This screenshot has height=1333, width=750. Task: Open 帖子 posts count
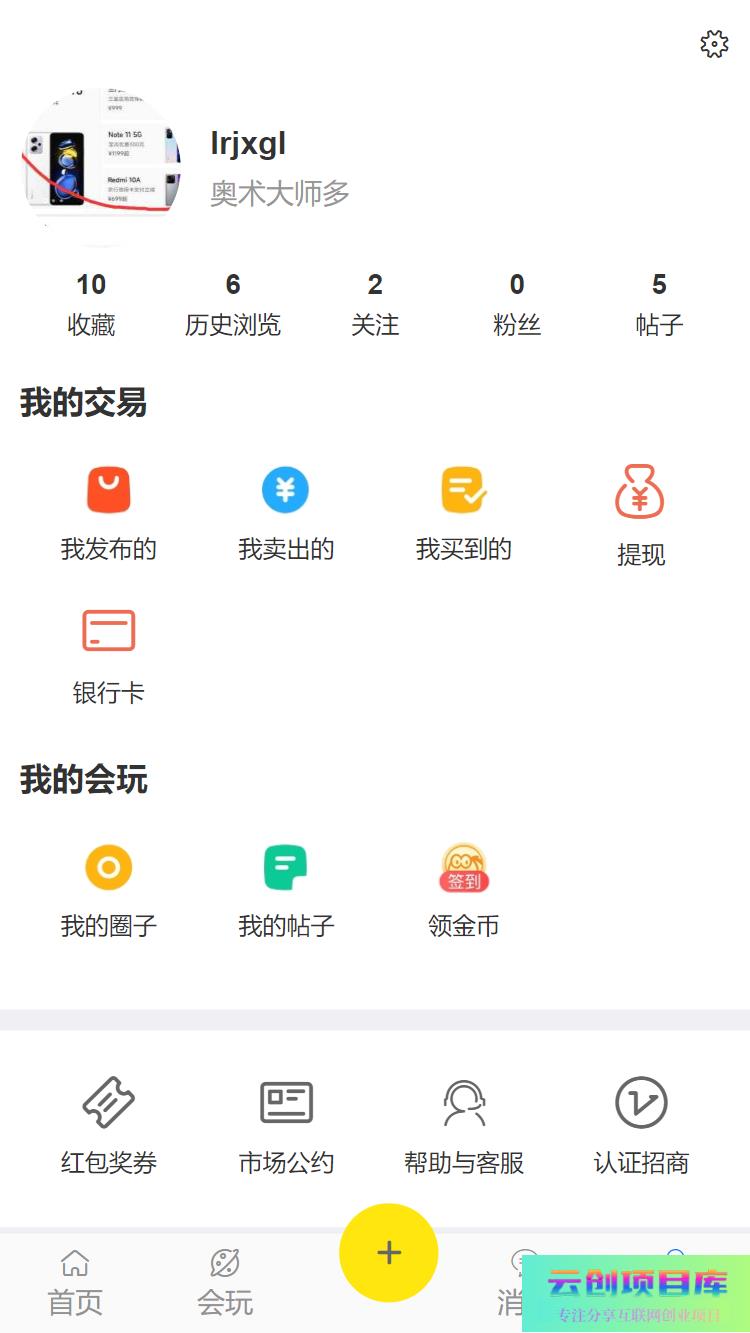[659, 304]
